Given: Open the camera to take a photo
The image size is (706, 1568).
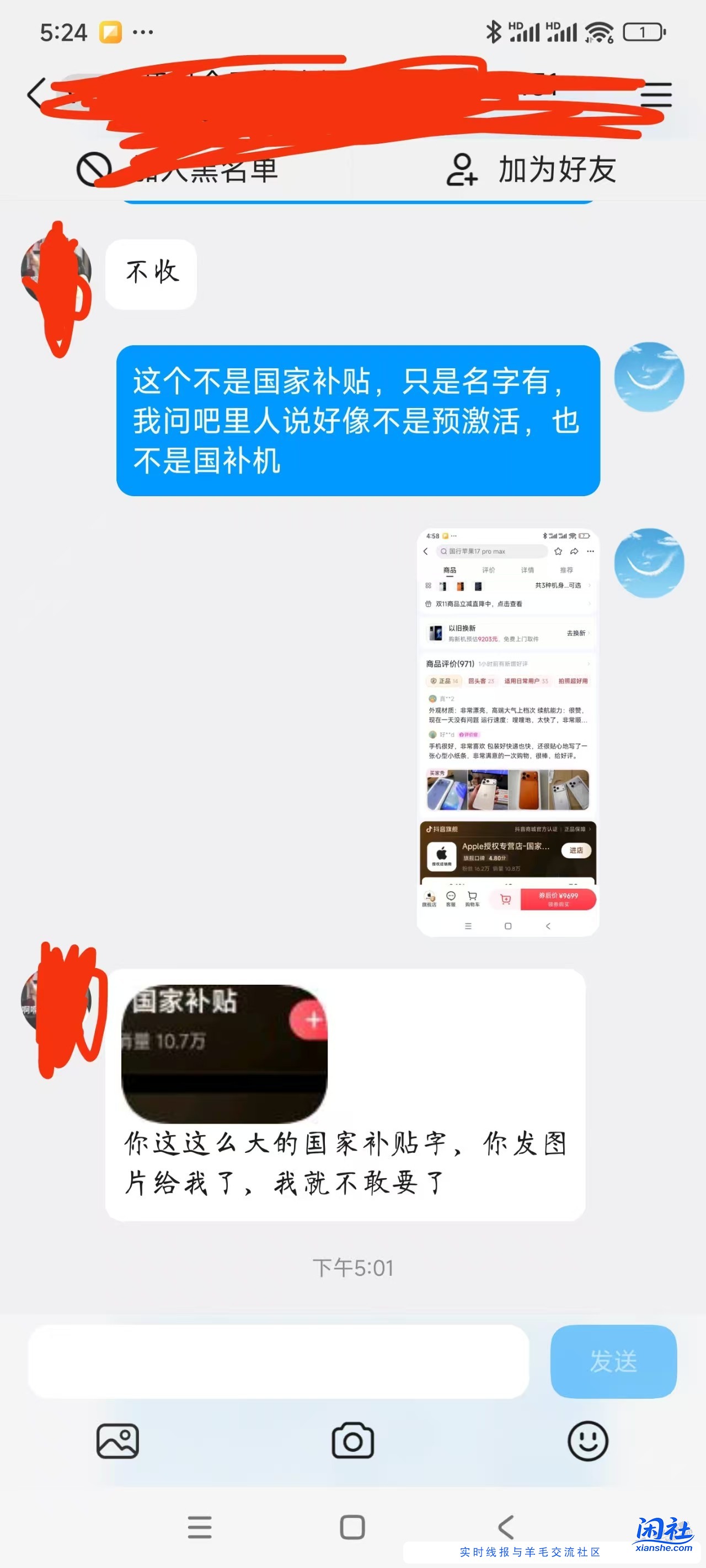Looking at the screenshot, I should (352, 1441).
